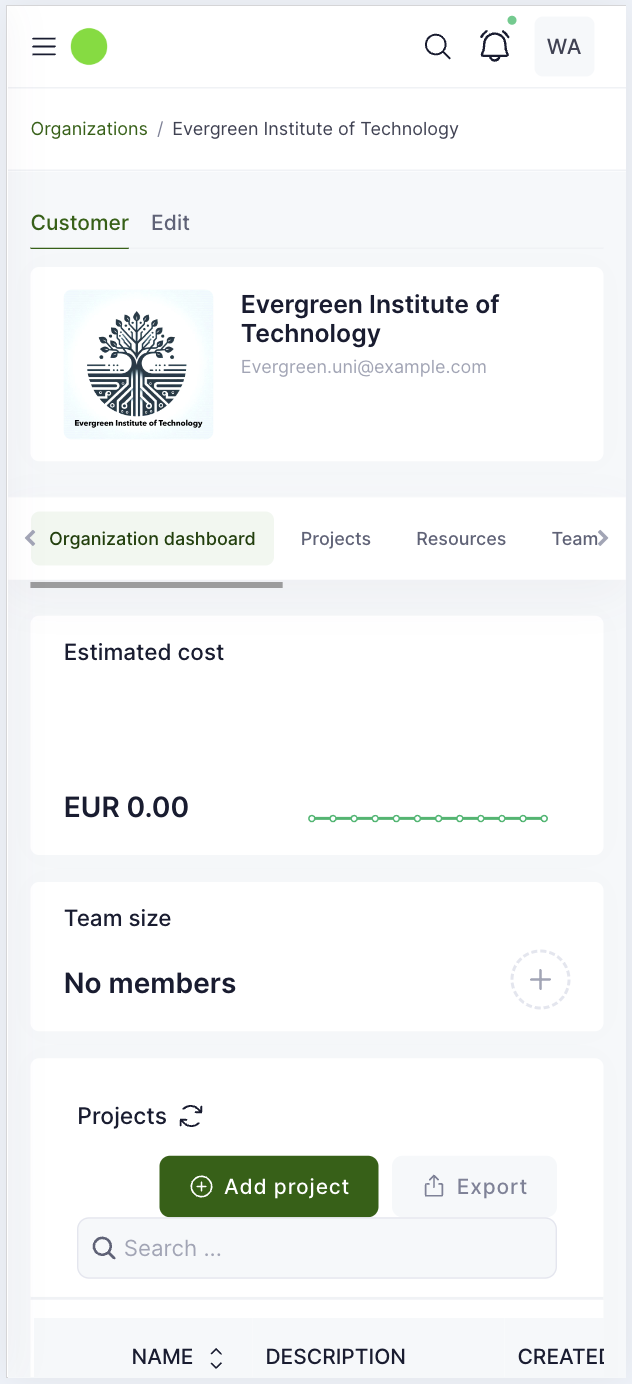Open the Organization dashboard tab

[152, 539]
